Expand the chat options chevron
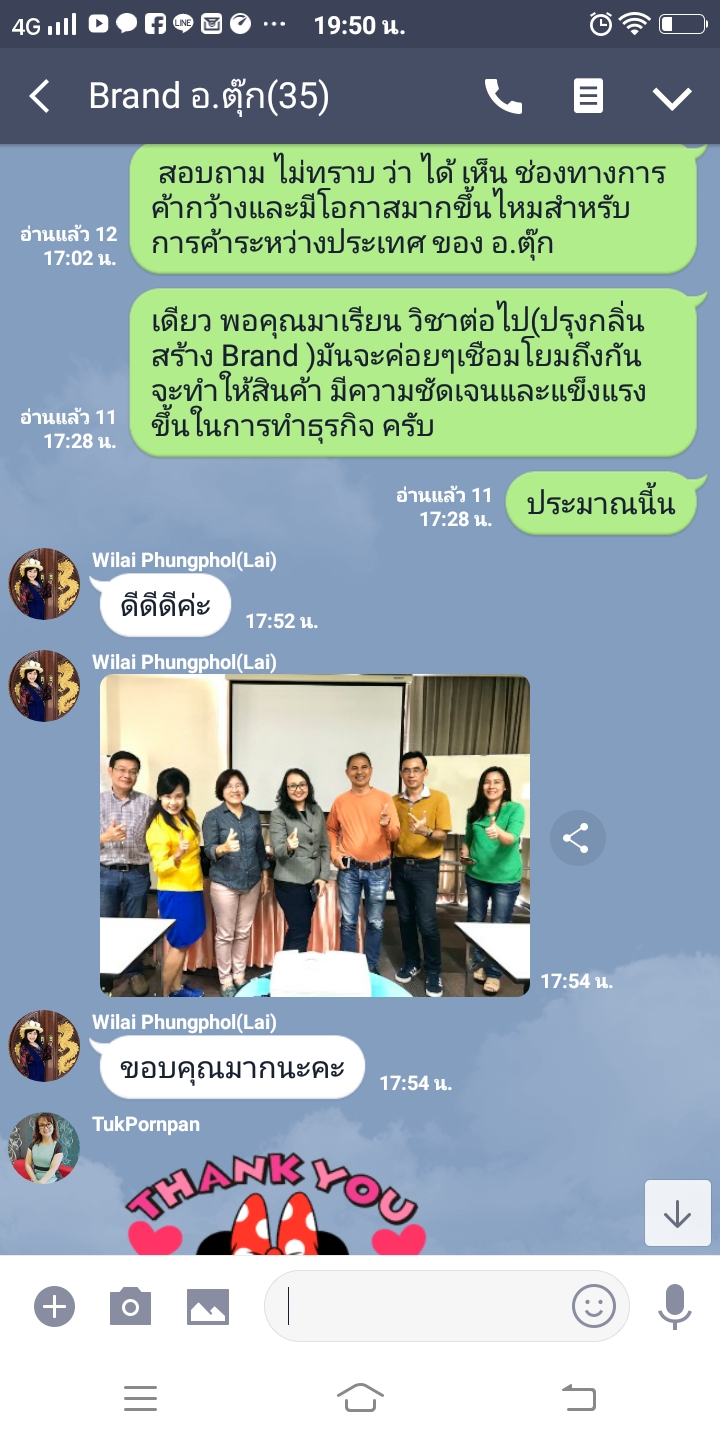The width and height of the screenshot is (720, 1440). point(671,97)
